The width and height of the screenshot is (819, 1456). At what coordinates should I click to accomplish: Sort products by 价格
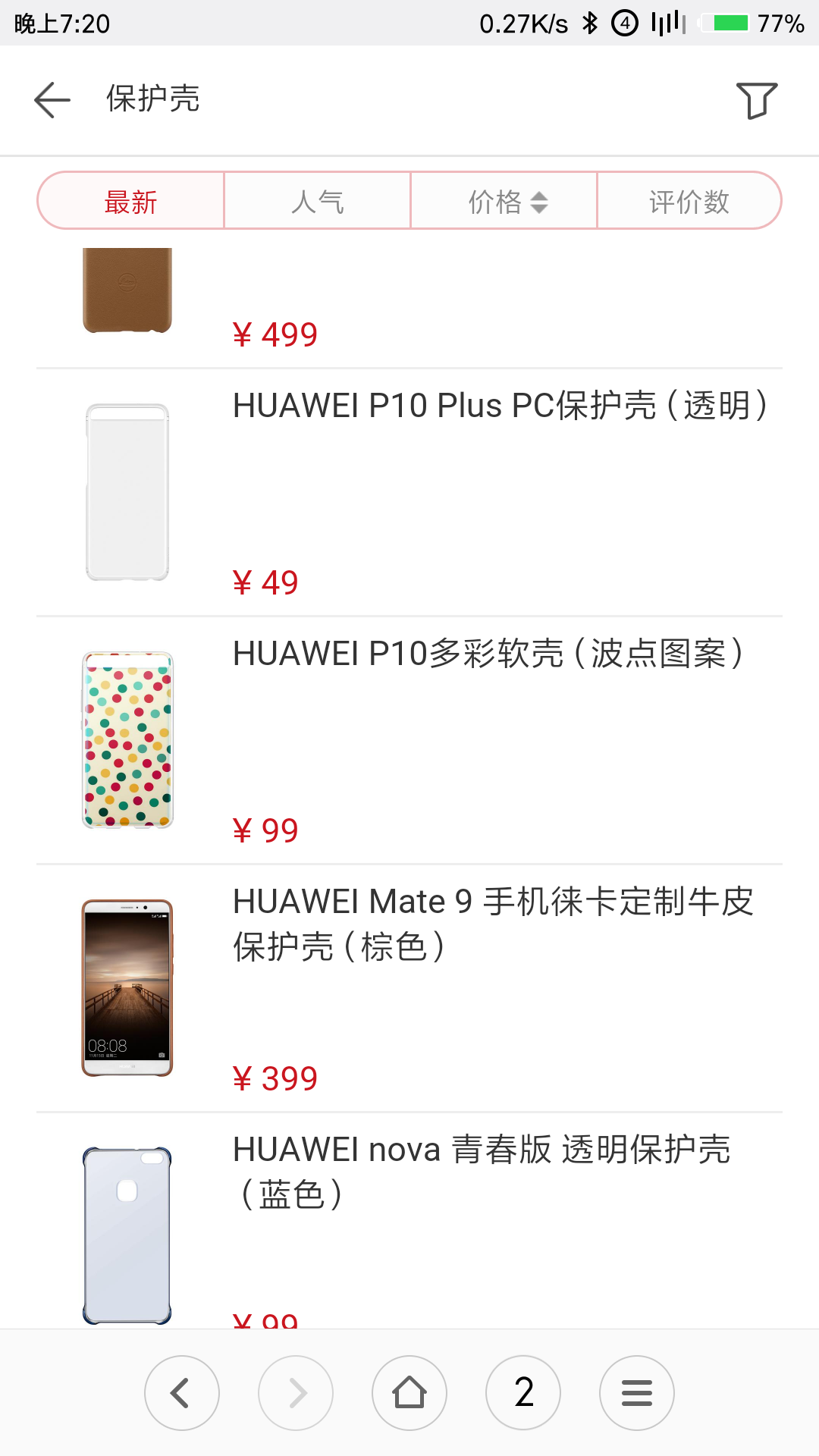coord(504,202)
